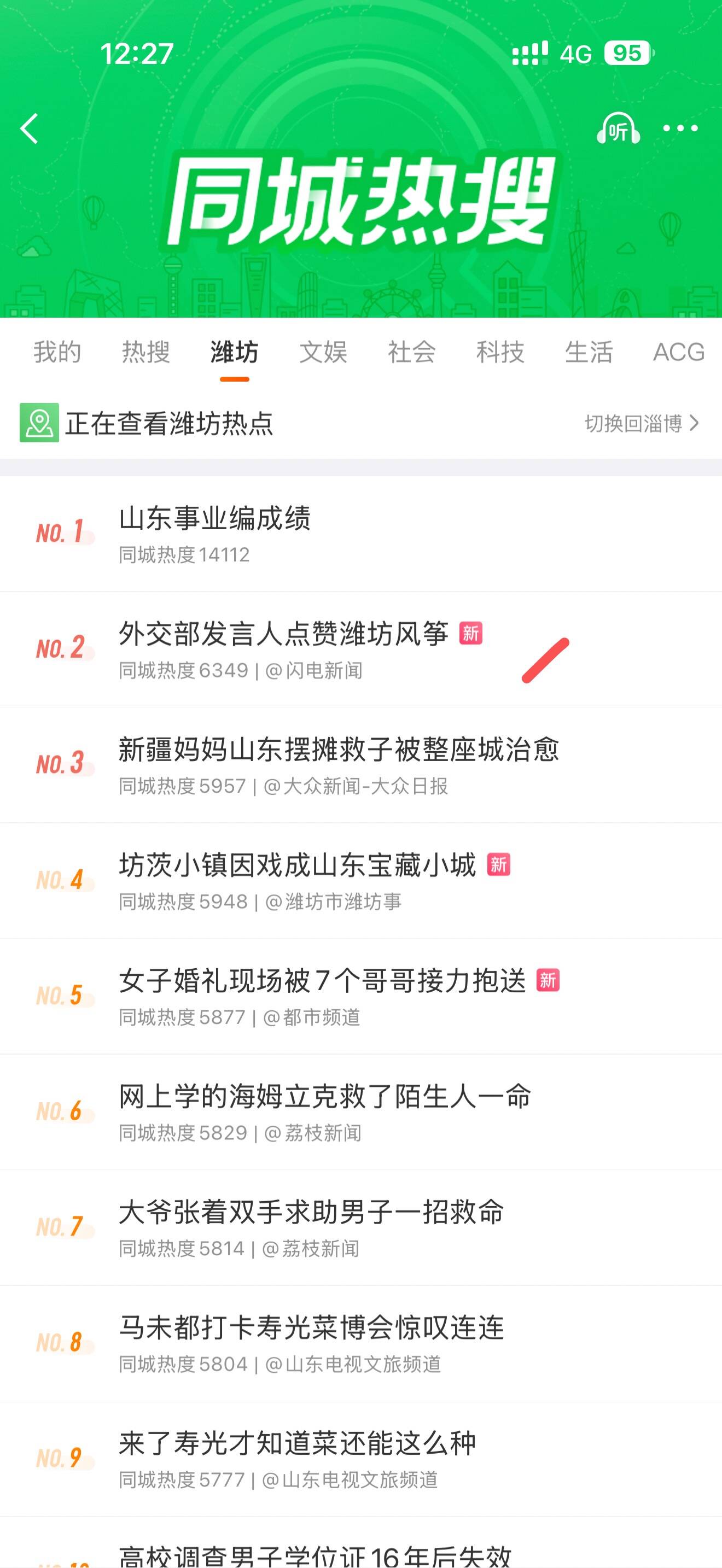Select the 社会 tab
This screenshot has height=1568, width=722.
(x=411, y=353)
